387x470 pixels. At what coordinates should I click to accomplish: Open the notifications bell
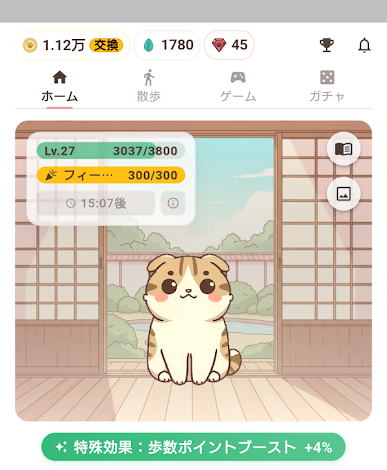tap(364, 45)
